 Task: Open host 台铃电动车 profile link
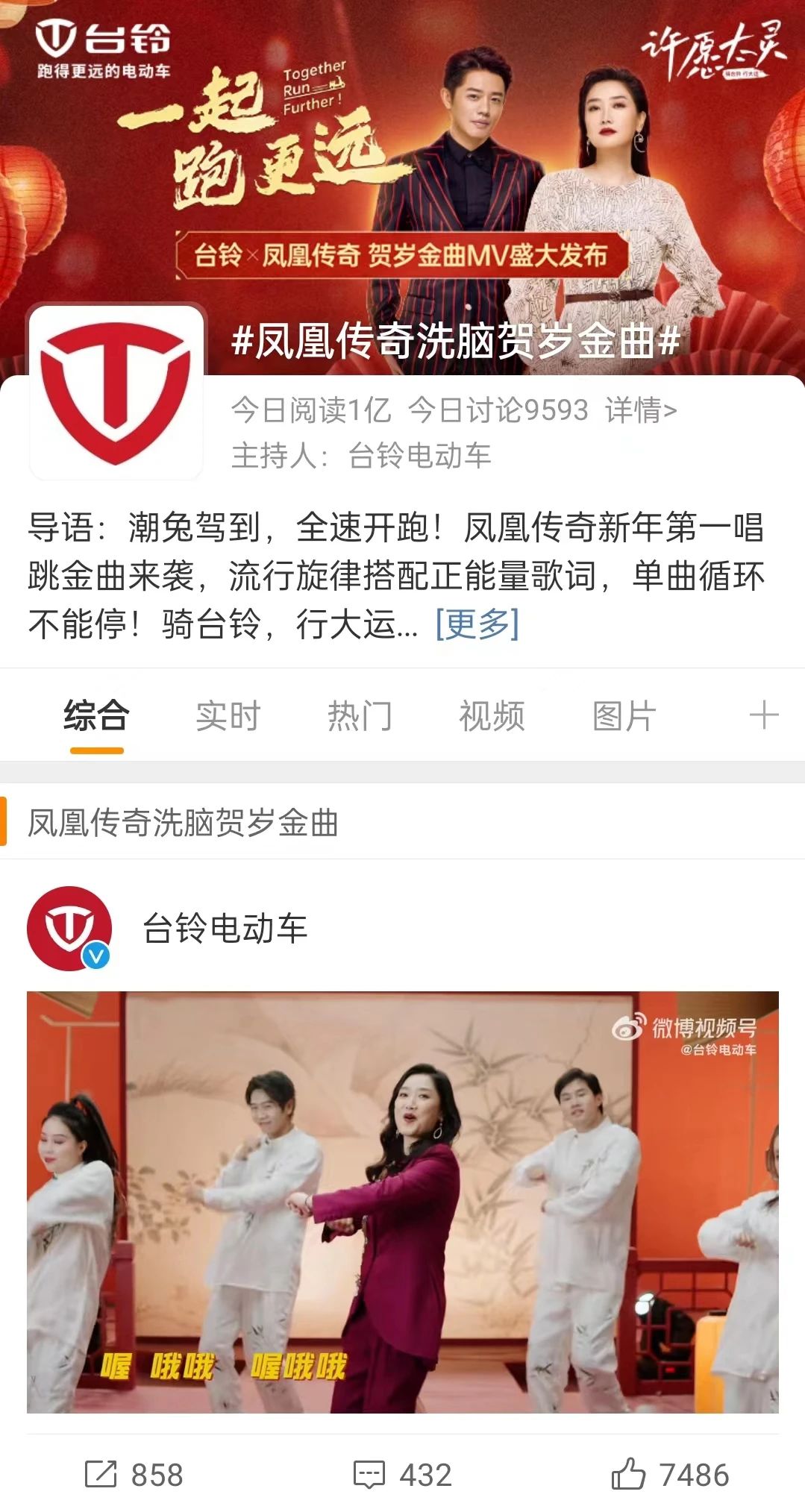(419, 455)
